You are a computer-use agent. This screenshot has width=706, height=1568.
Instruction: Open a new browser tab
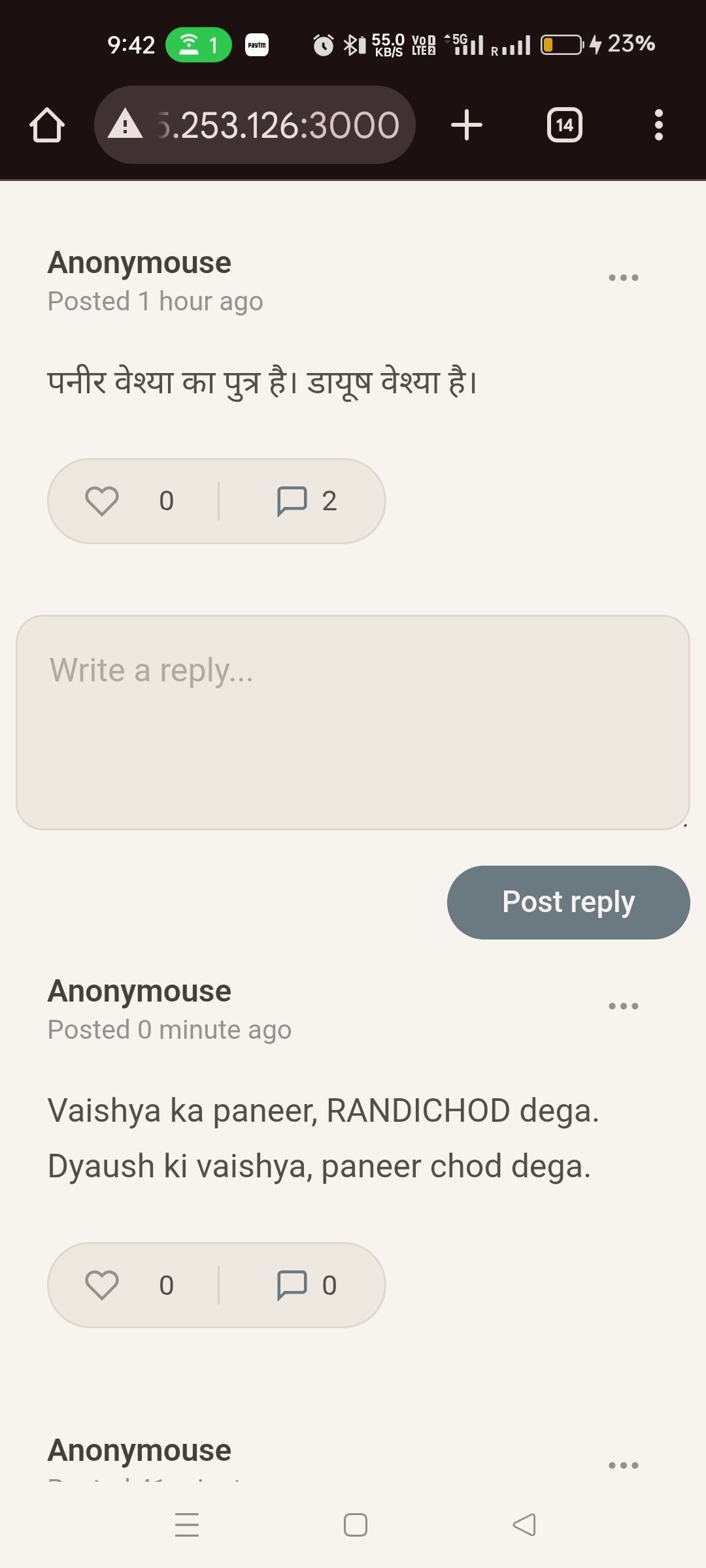(x=467, y=125)
